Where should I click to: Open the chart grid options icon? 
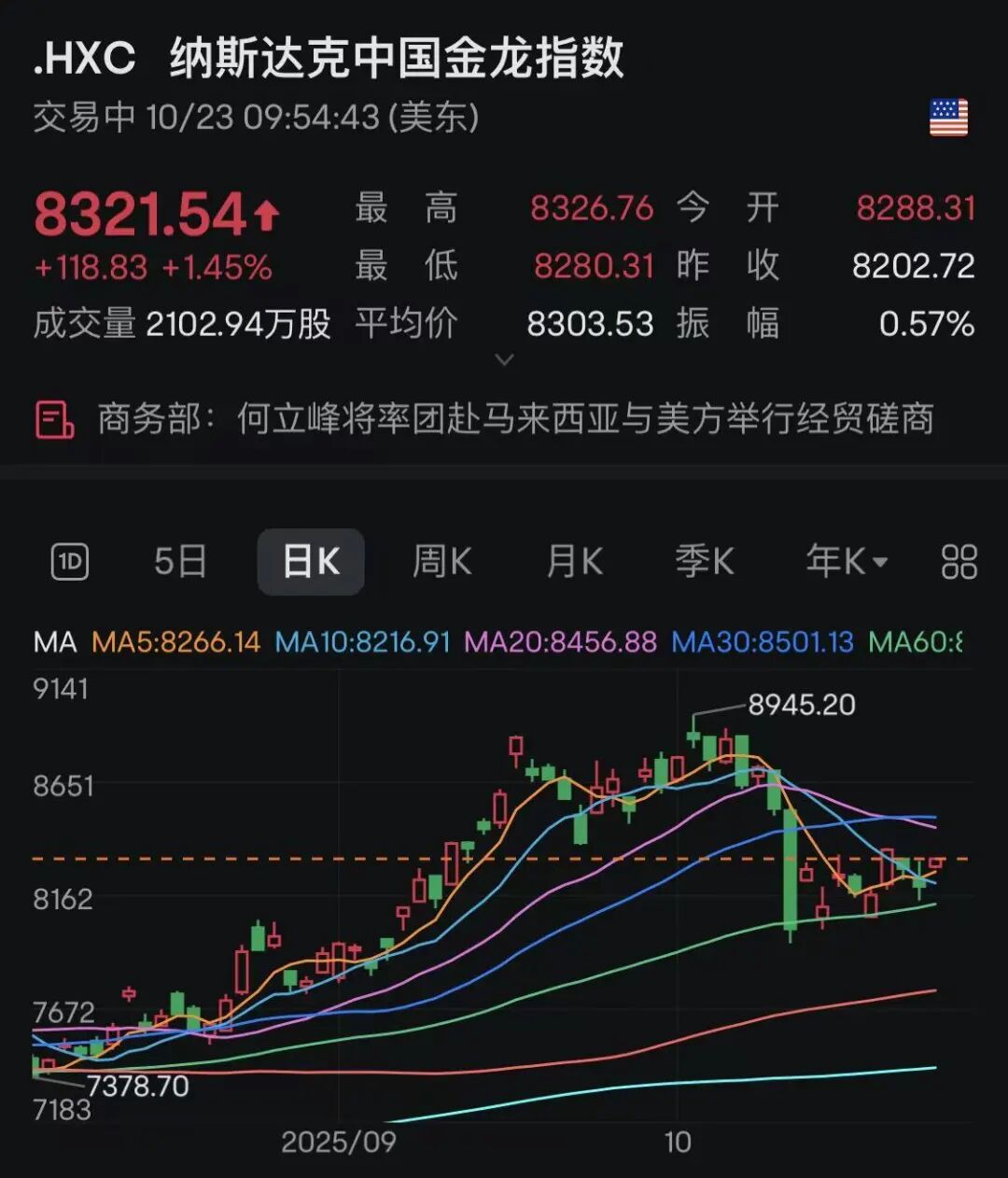(x=959, y=562)
